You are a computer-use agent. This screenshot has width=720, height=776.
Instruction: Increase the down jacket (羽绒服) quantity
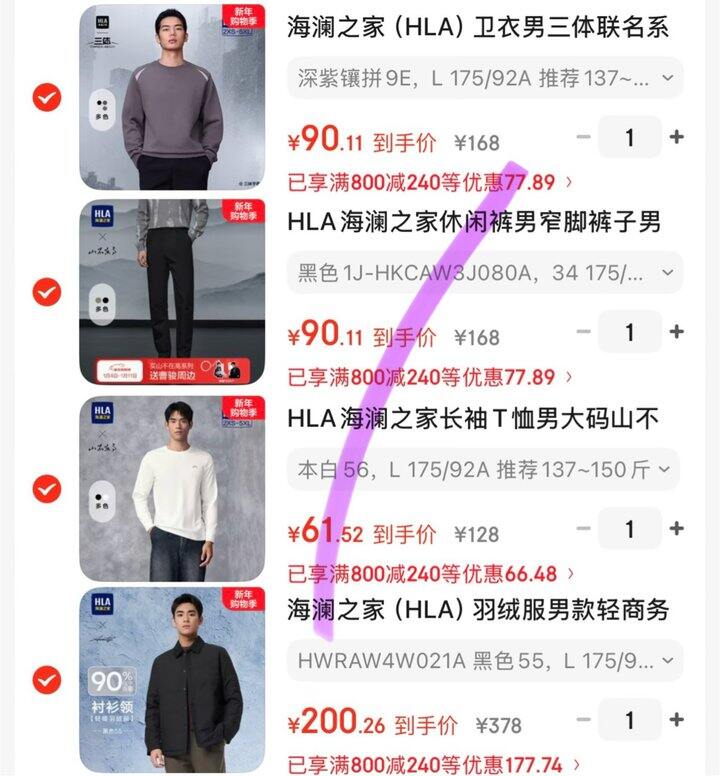(x=677, y=719)
